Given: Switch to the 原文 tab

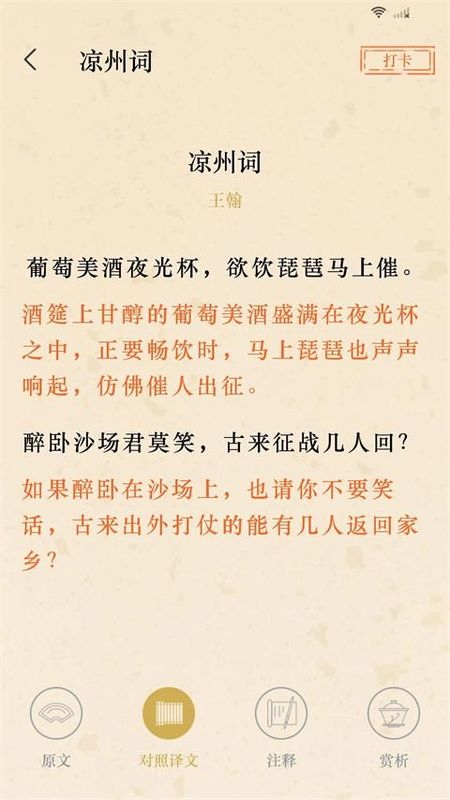Looking at the screenshot, I should (x=56, y=728).
